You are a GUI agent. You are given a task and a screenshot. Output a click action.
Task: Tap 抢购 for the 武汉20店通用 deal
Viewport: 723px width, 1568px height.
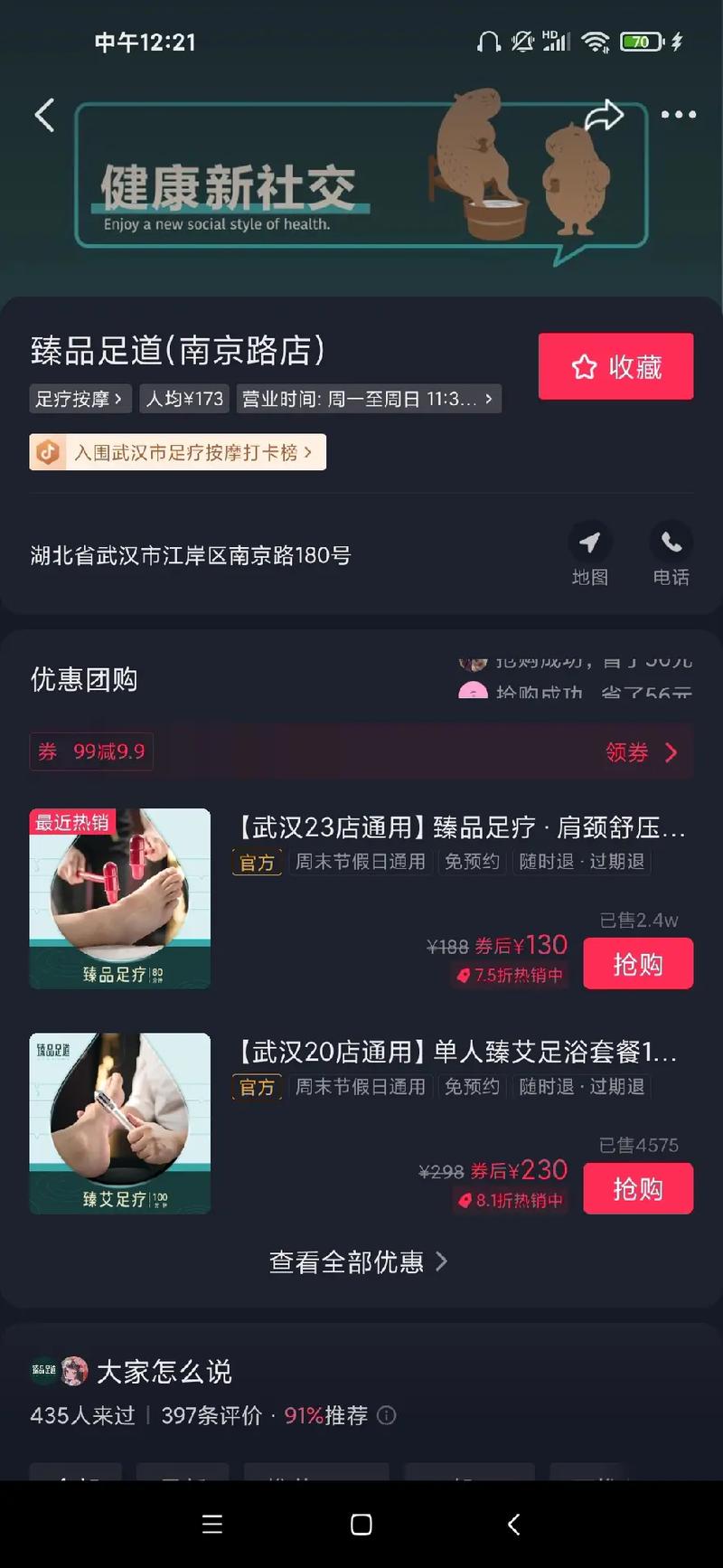pos(638,1188)
